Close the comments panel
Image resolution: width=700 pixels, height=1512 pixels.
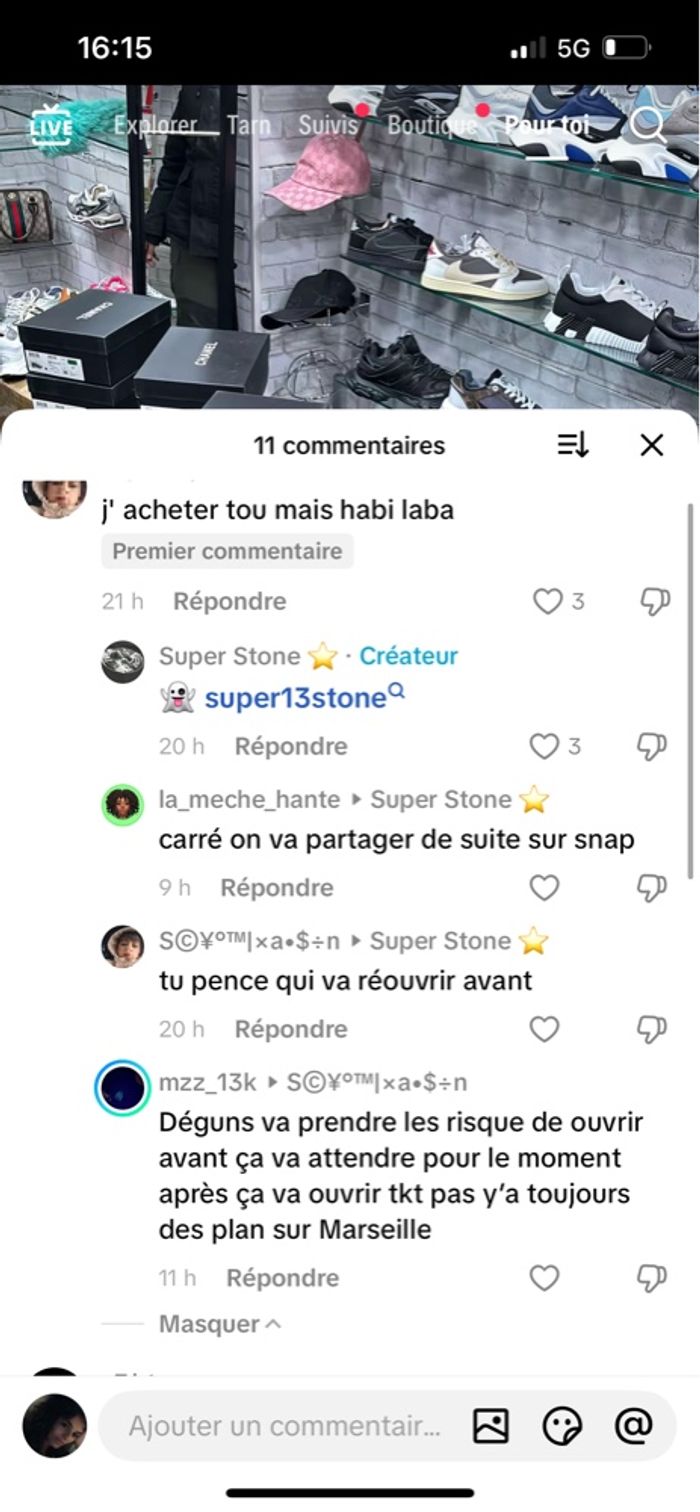(x=652, y=445)
